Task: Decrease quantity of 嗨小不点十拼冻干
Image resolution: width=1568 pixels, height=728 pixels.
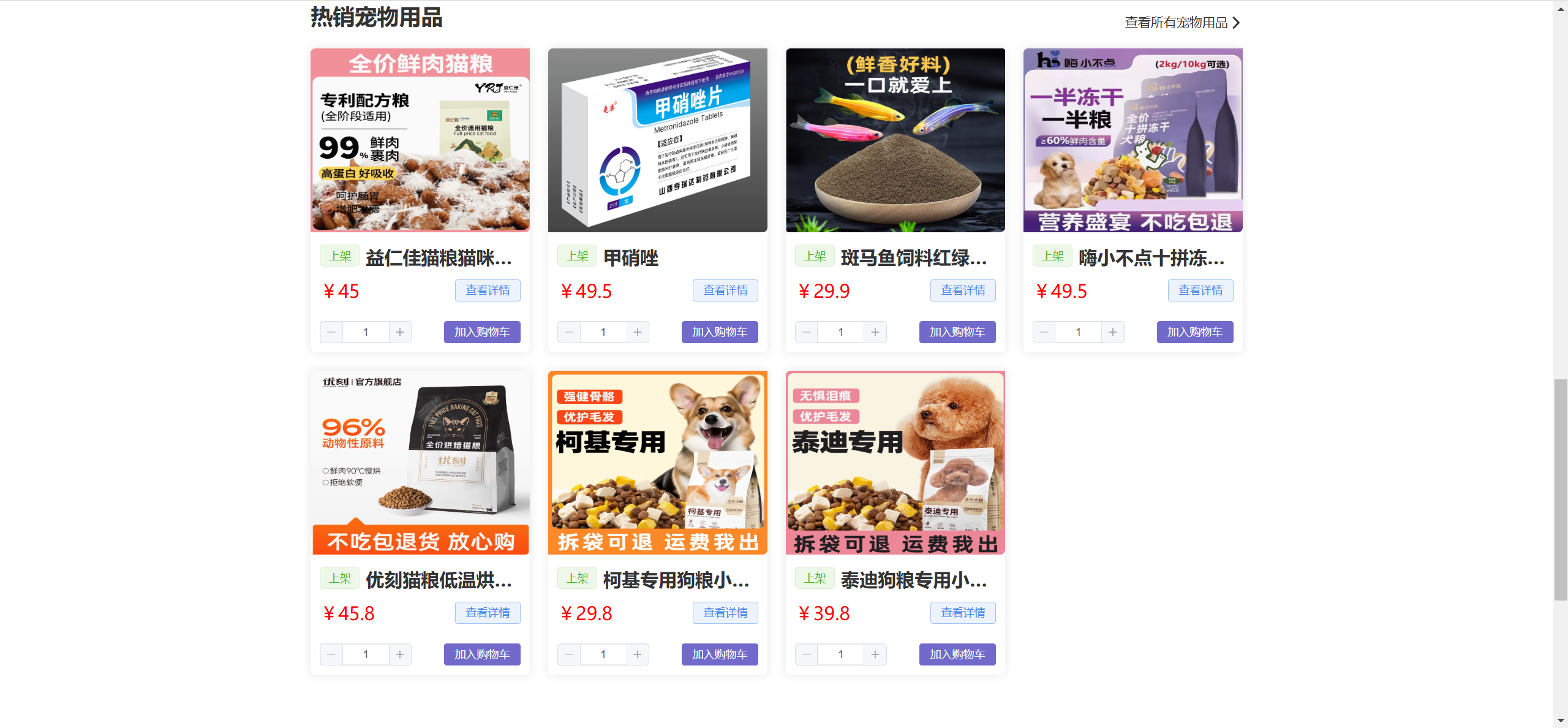Action: [1044, 332]
